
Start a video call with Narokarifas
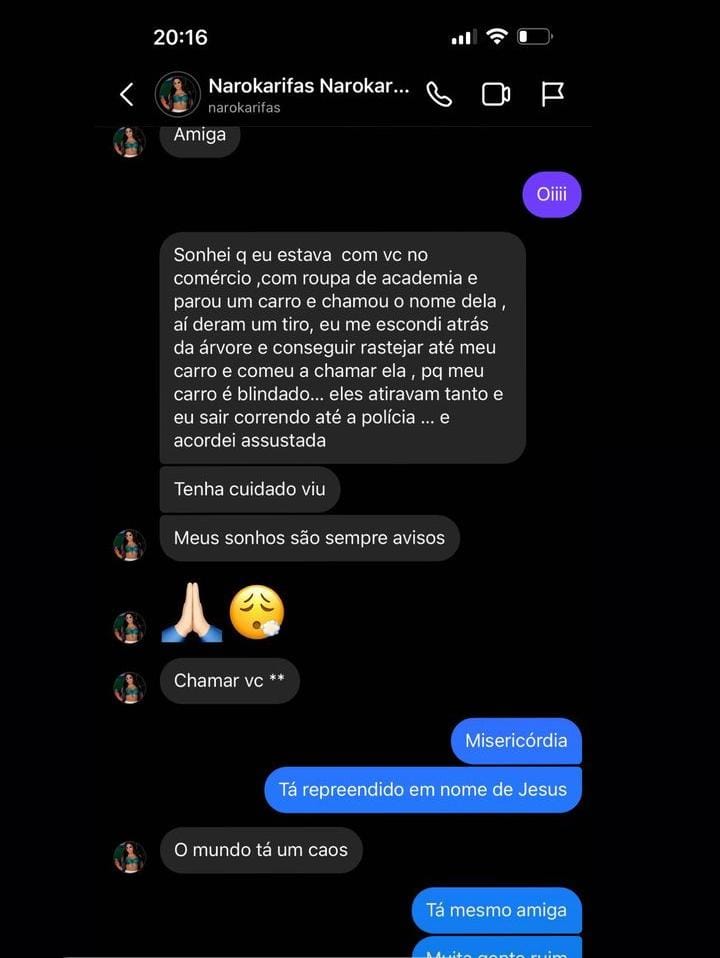tap(495, 95)
